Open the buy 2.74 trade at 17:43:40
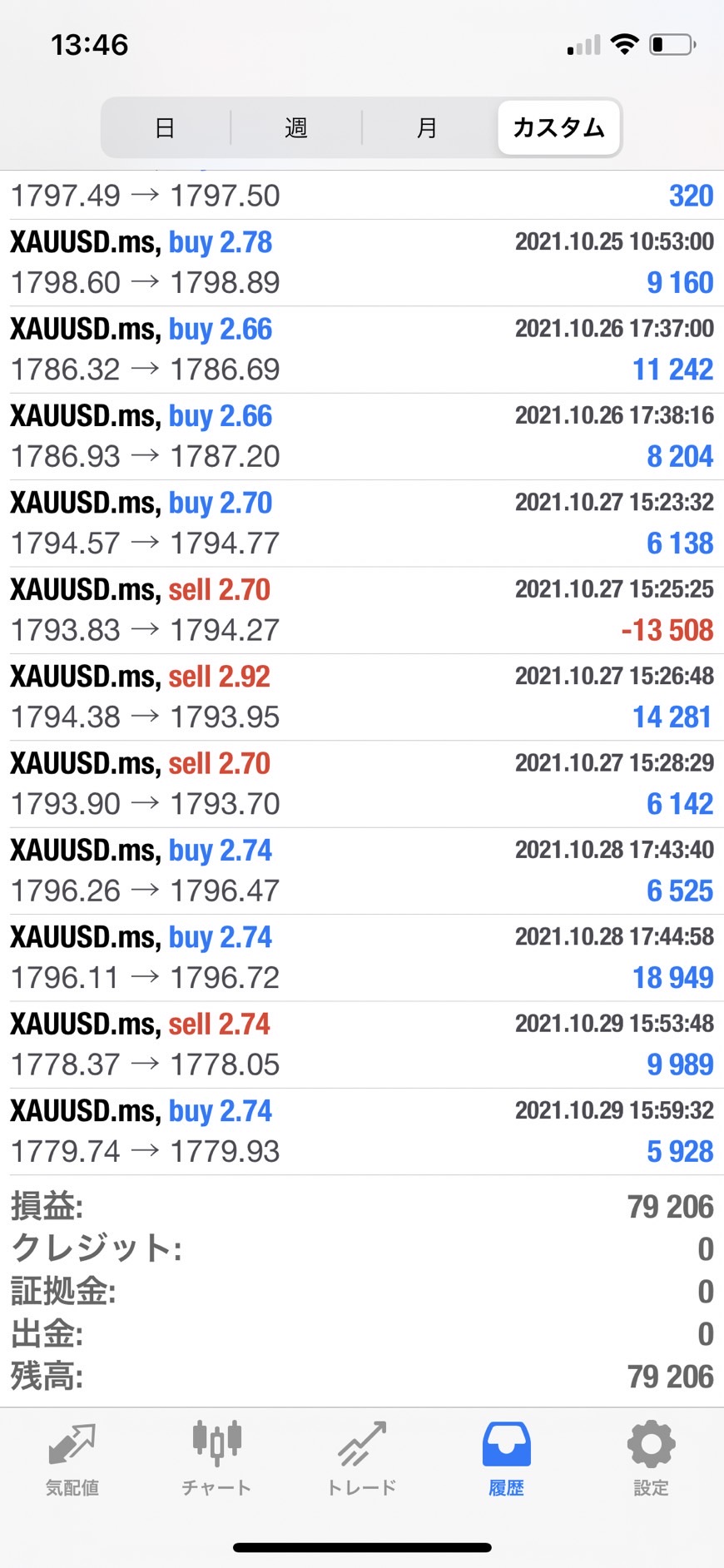 click(362, 871)
